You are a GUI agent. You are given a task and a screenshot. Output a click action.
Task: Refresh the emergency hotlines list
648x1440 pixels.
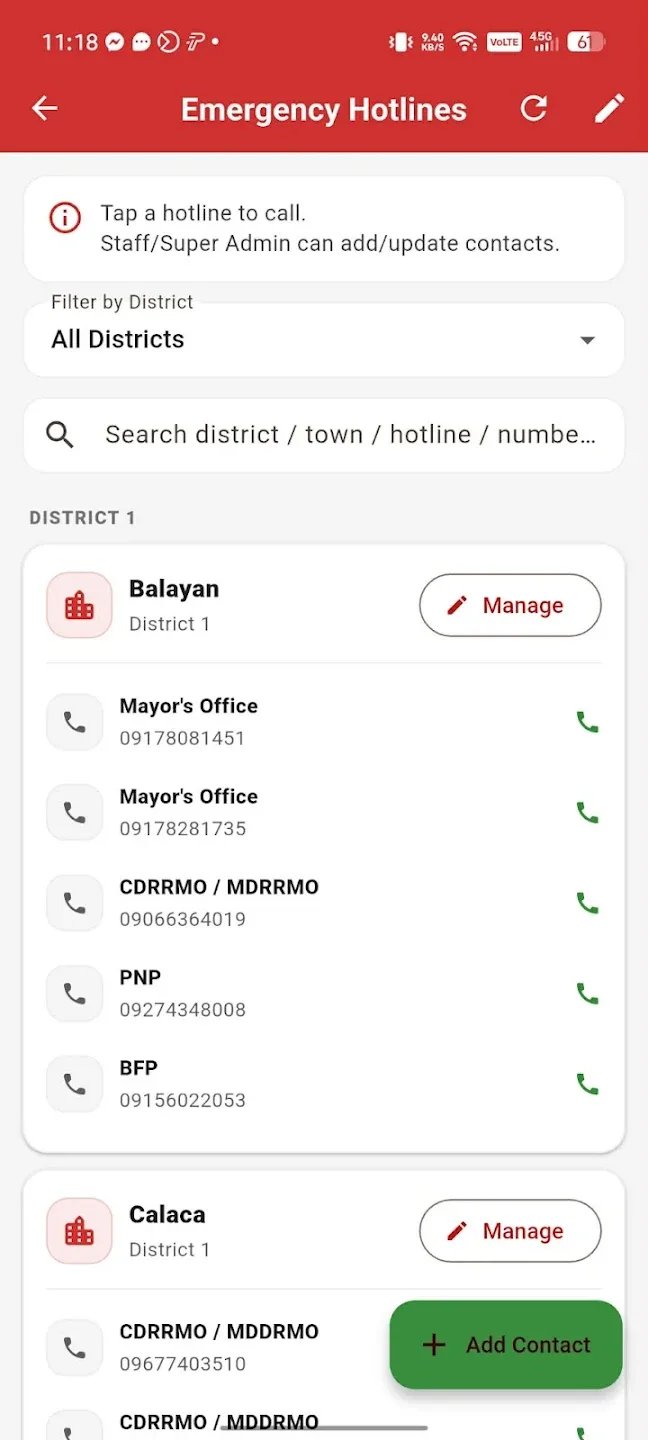(x=534, y=109)
